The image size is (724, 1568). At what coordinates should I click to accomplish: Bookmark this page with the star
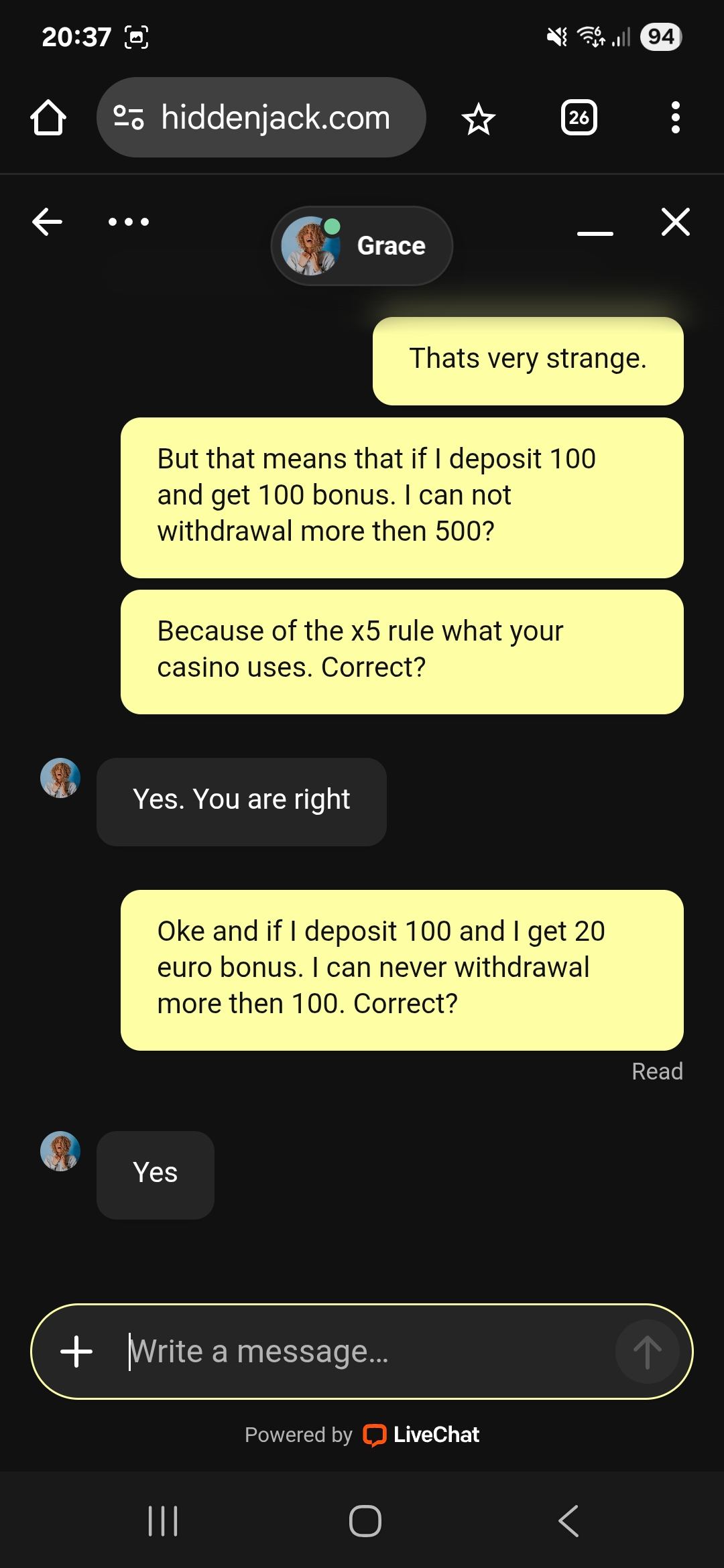(x=478, y=119)
